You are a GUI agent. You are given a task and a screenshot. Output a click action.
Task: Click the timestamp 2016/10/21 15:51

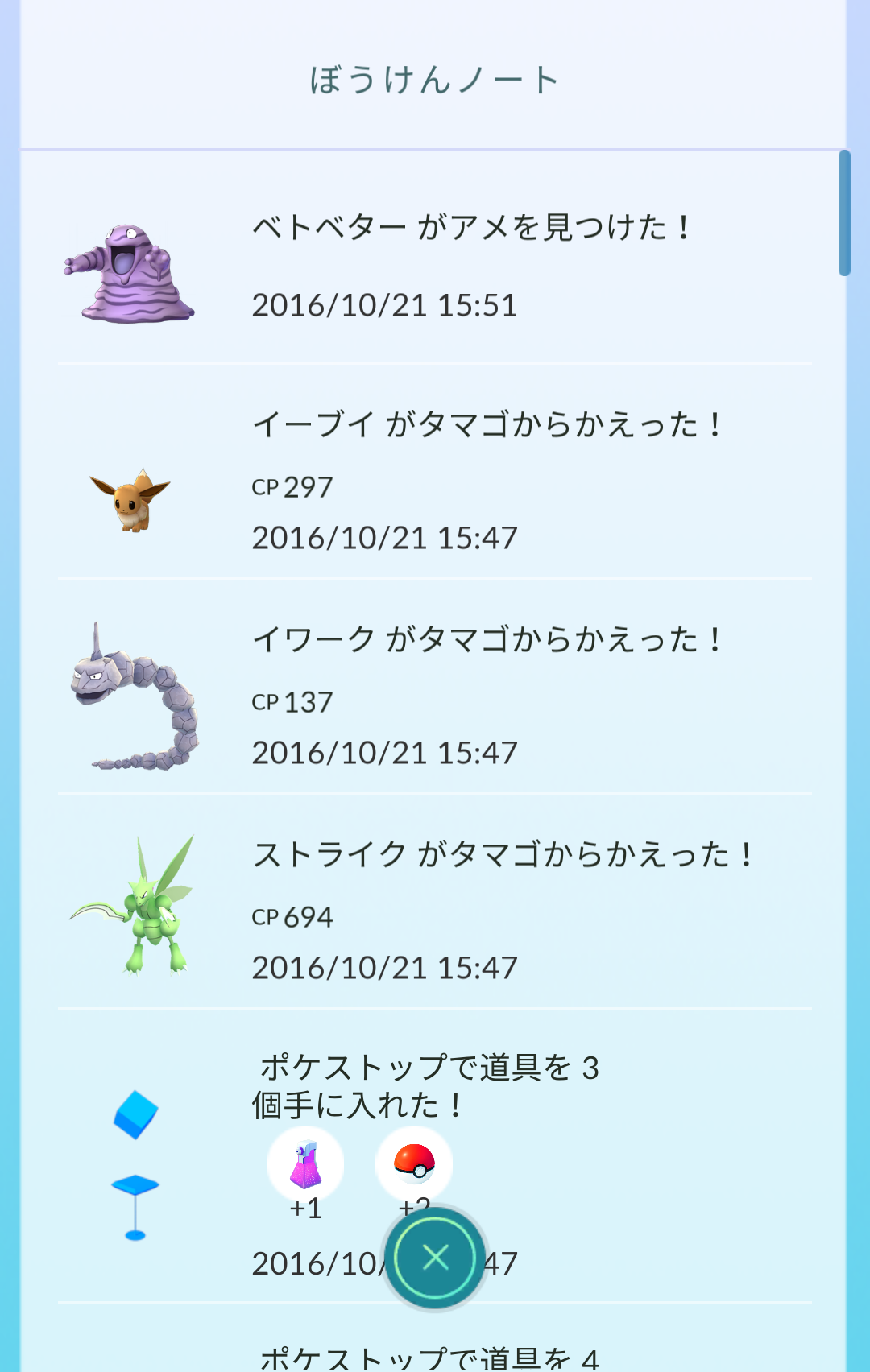click(383, 305)
